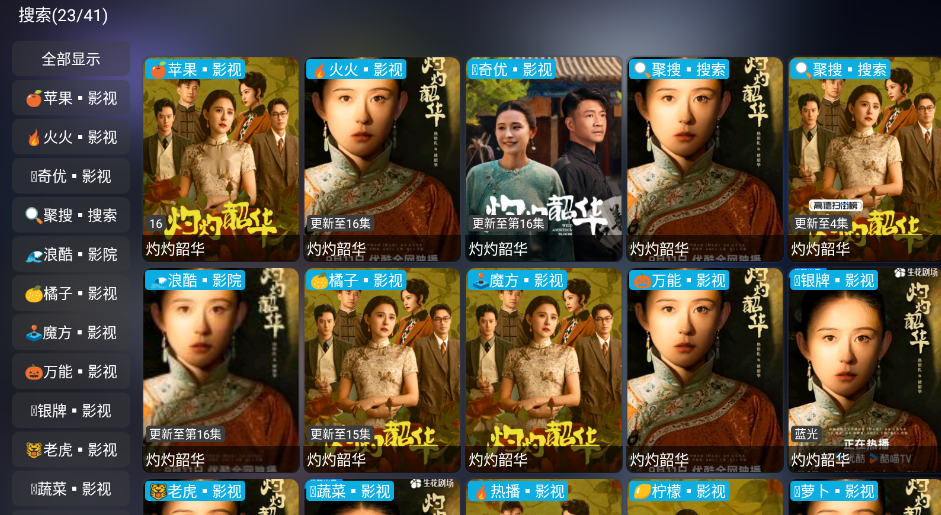This screenshot has height=515, width=941.
Task: Filter results by 苹果·影视 in the sidebar
Action: point(71,98)
